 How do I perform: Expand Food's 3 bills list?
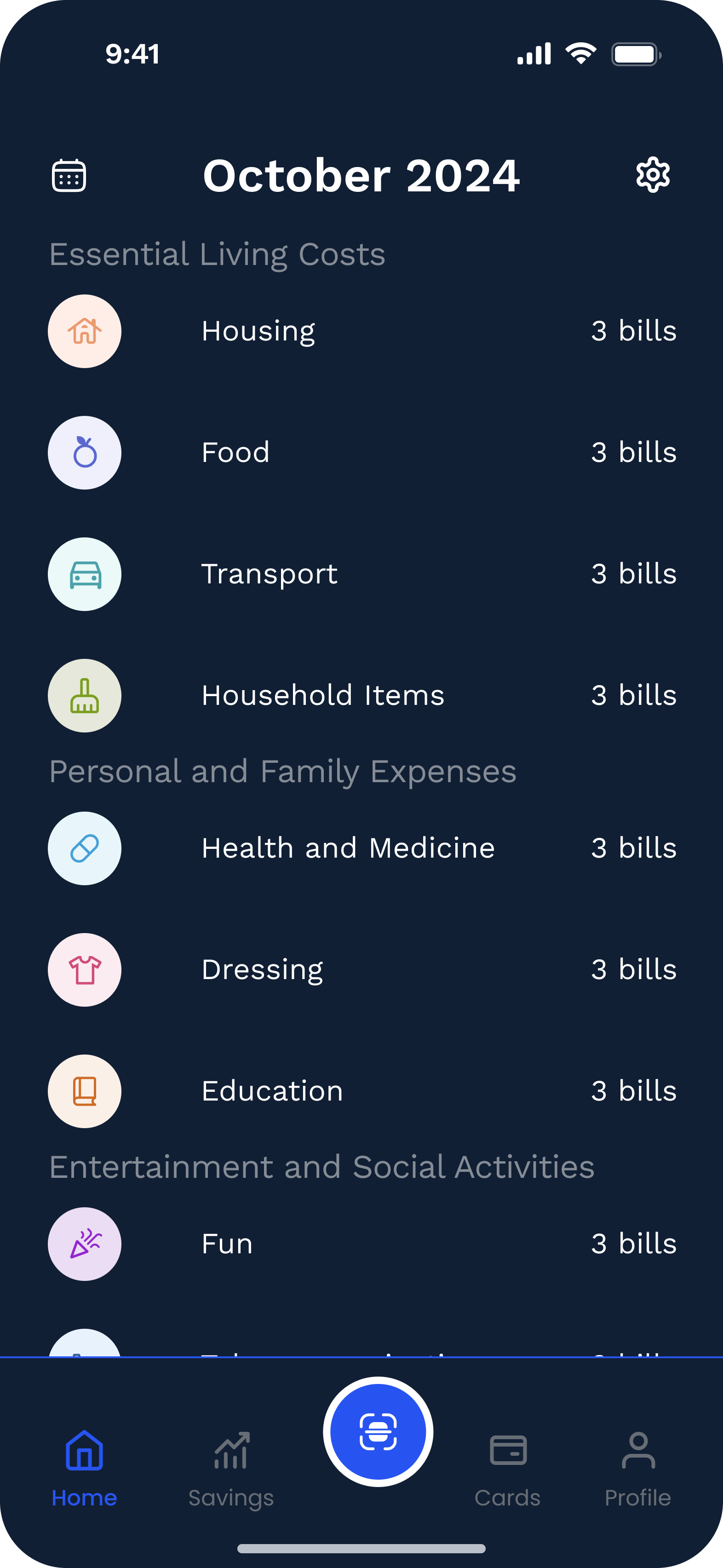click(x=633, y=452)
